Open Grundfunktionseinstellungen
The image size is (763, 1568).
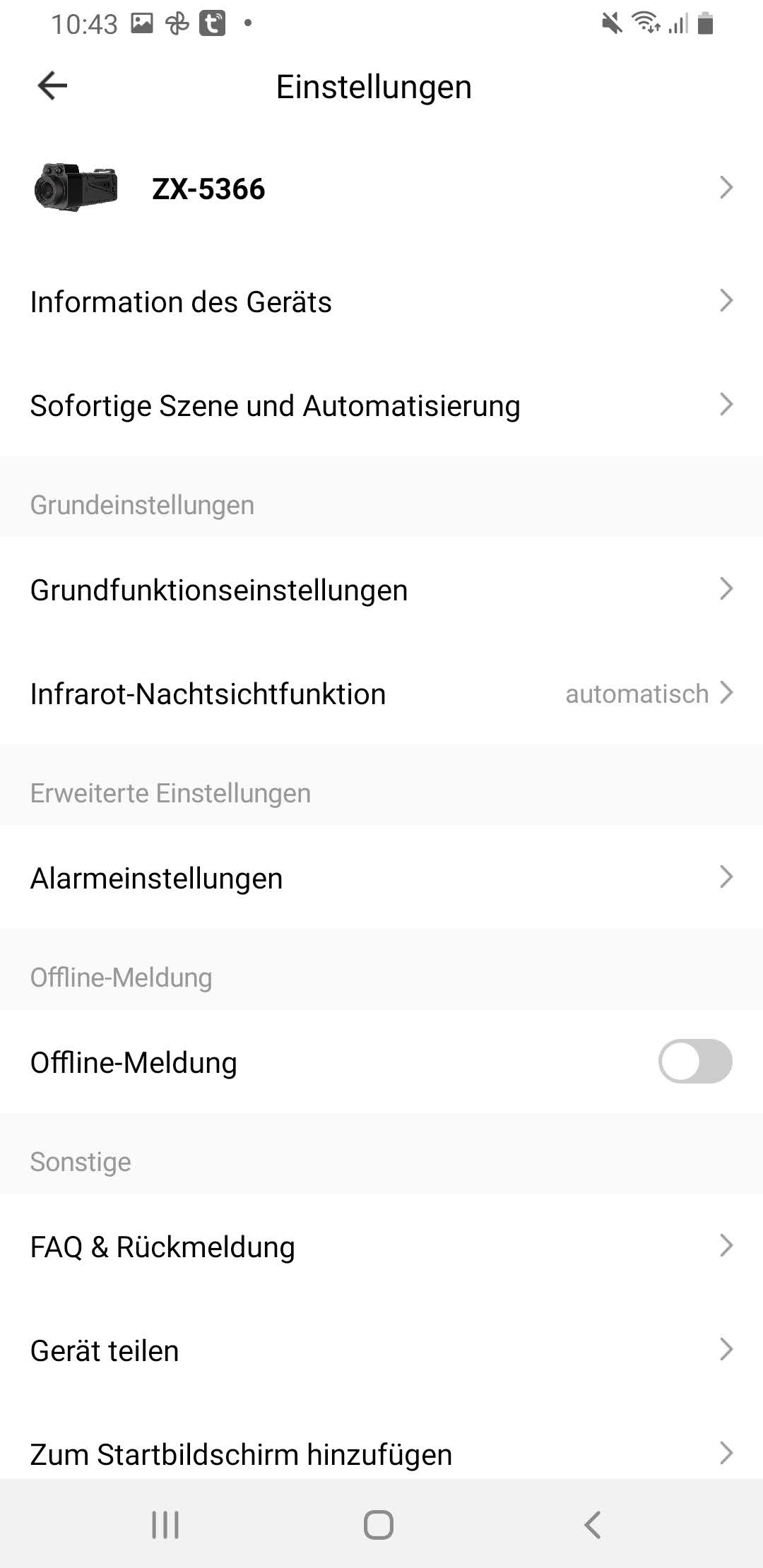(x=381, y=590)
